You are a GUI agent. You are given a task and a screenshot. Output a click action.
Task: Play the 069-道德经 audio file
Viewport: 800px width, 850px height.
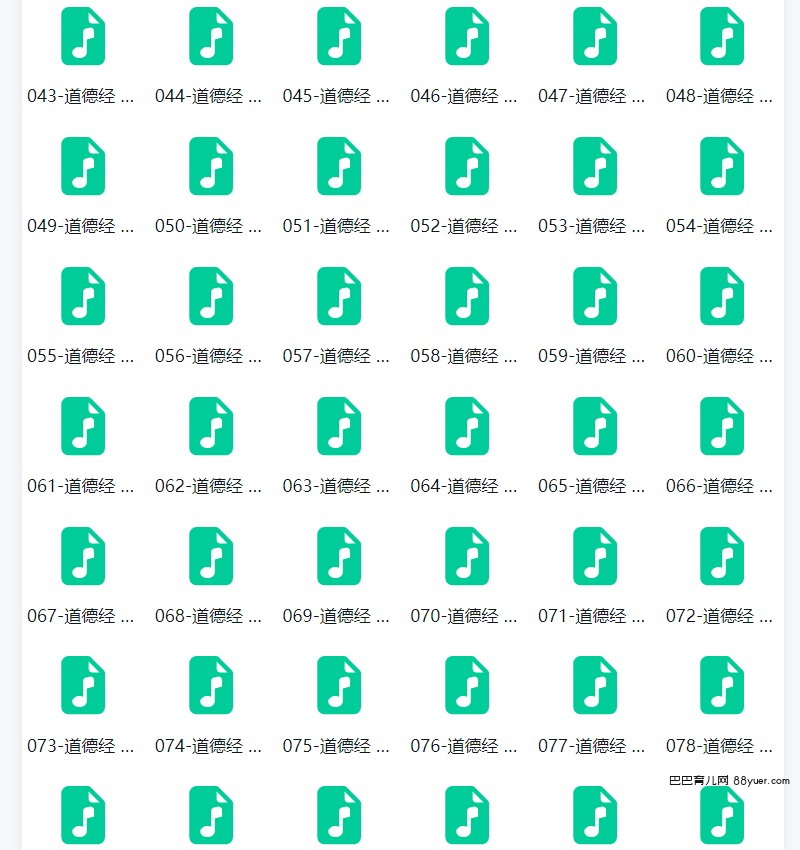tap(339, 557)
